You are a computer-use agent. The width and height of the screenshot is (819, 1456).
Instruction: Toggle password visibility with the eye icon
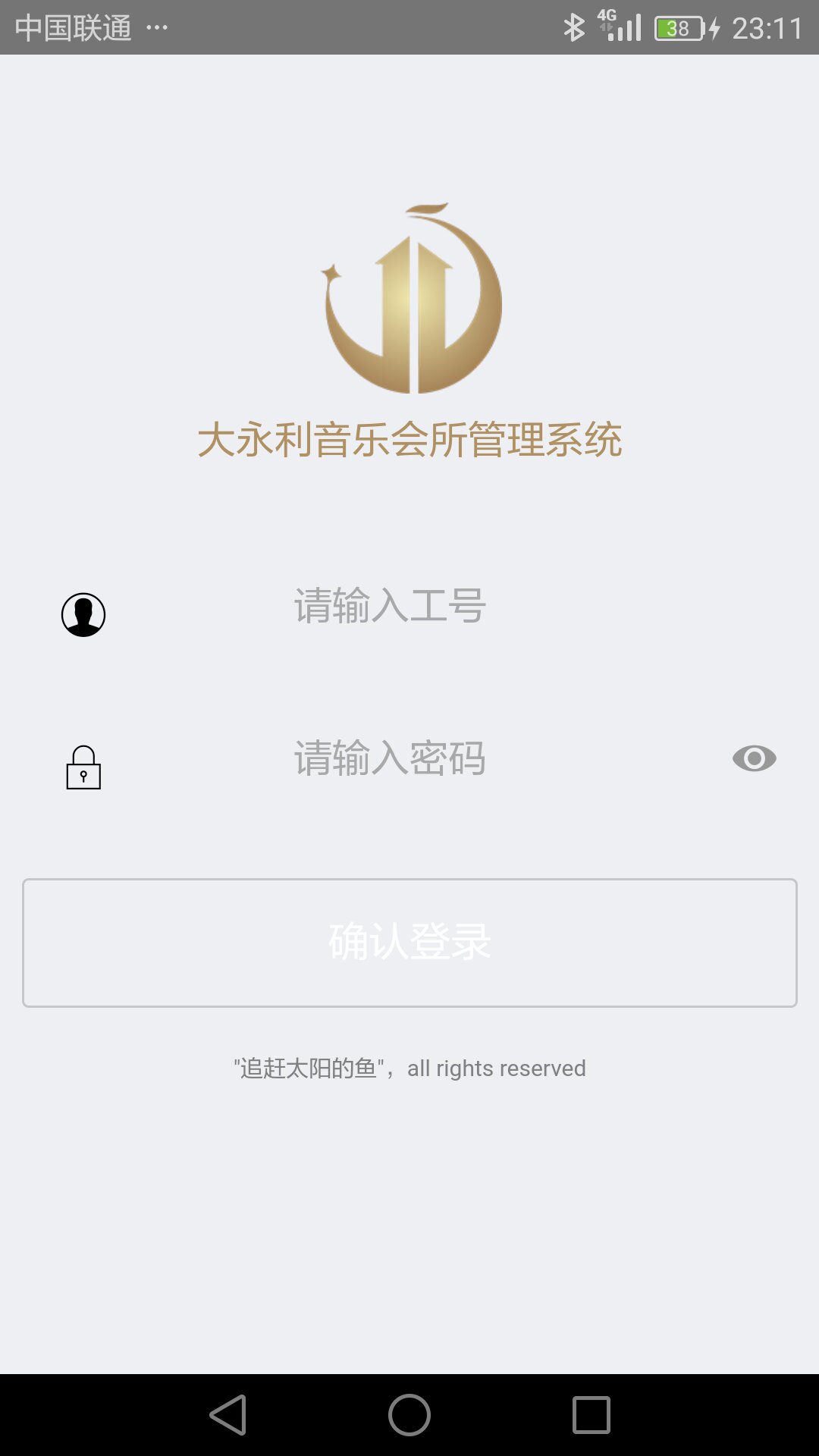click(754, 758)
